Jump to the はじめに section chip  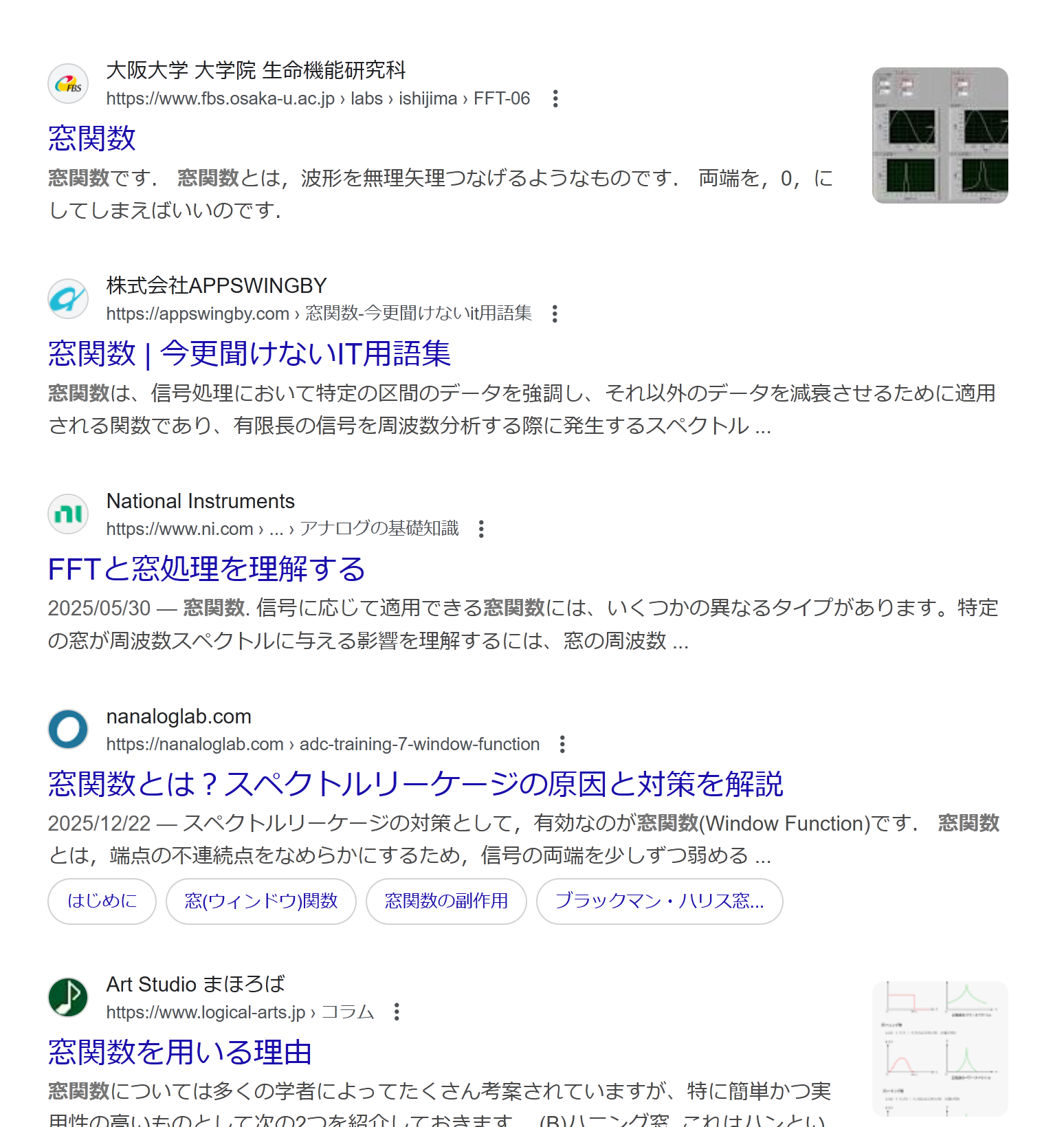tap(102, 901)
